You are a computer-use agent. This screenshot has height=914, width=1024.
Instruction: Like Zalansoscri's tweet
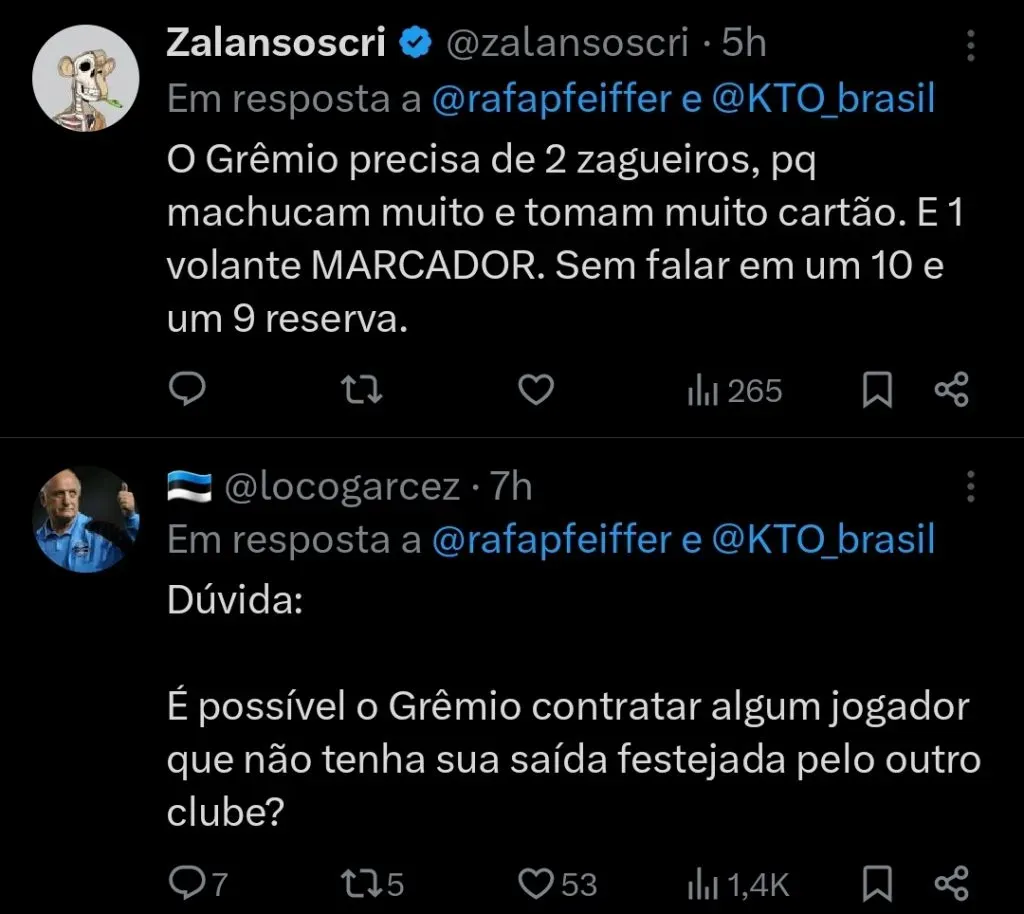(x=536, y=391)
